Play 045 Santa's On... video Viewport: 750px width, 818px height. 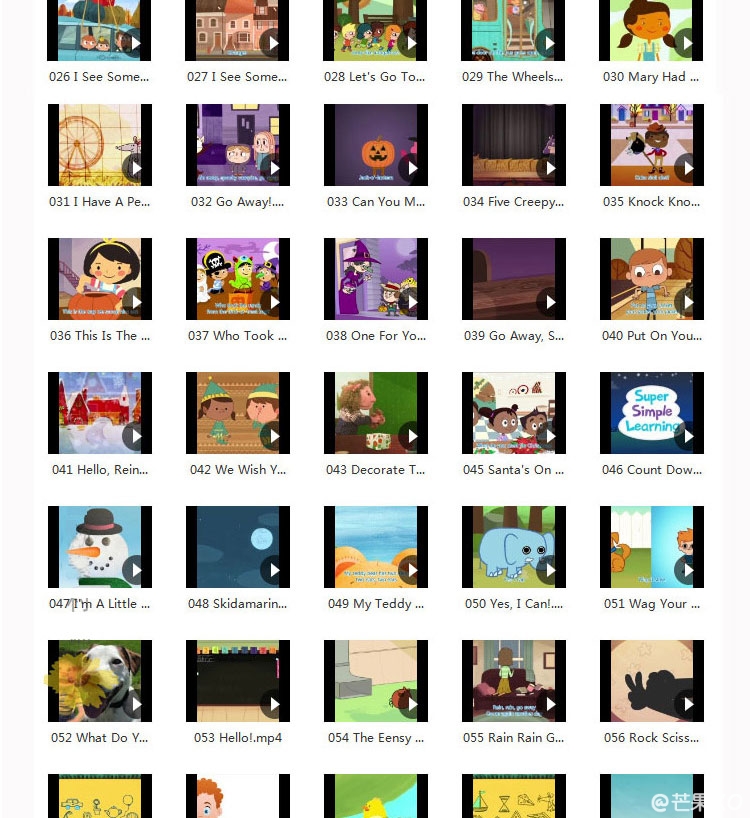pos(513,414)
